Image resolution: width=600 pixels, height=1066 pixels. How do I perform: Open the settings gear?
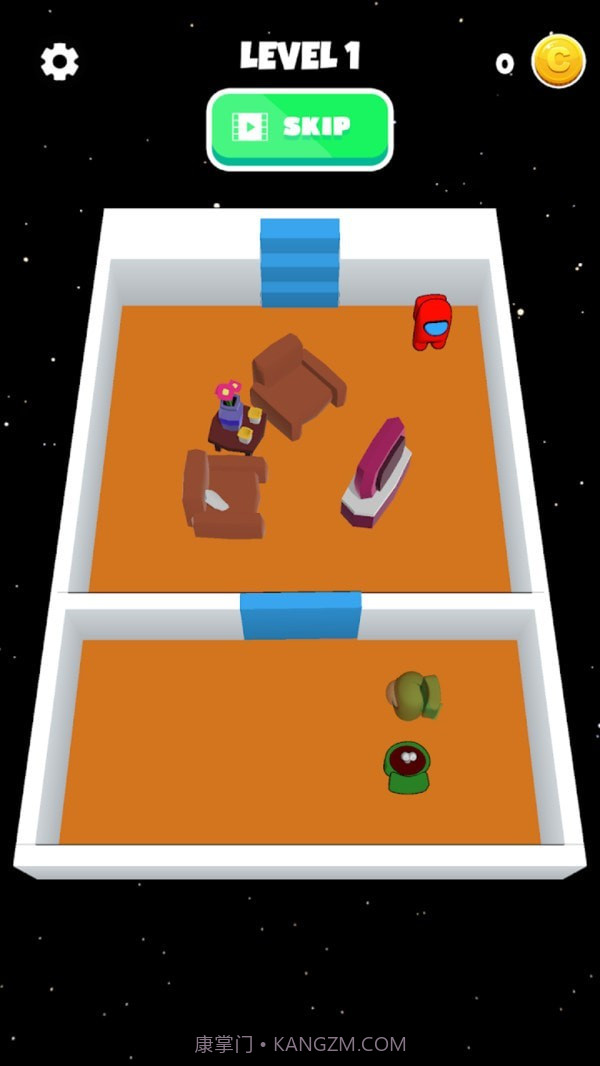pos(59,62)
